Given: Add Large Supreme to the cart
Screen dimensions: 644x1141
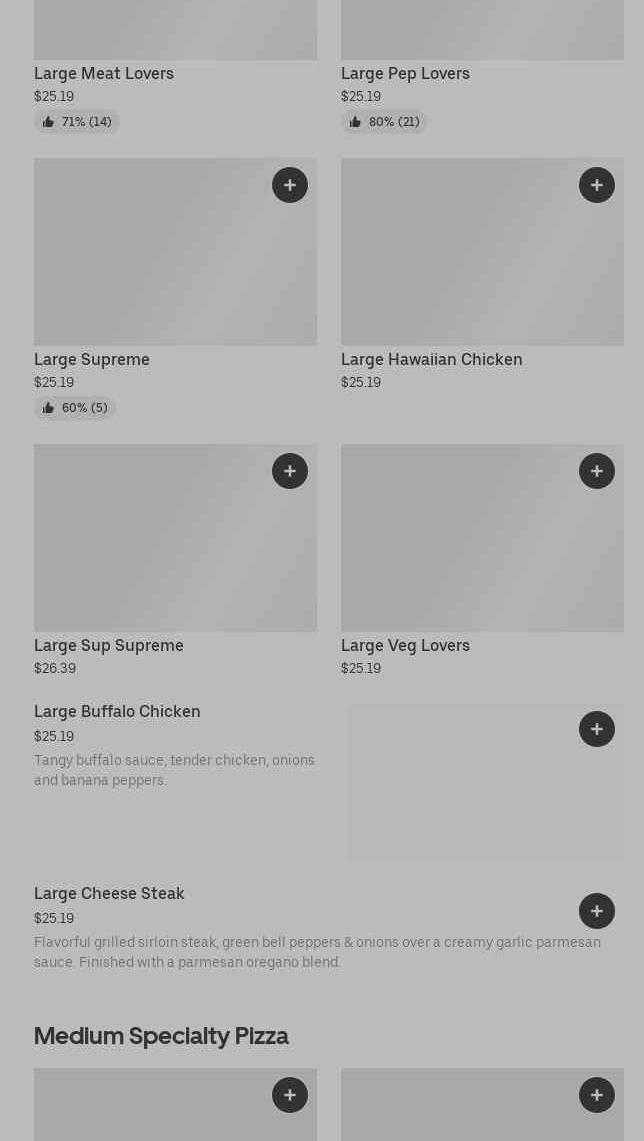Looking at the screenshot, I should (290, 185).
